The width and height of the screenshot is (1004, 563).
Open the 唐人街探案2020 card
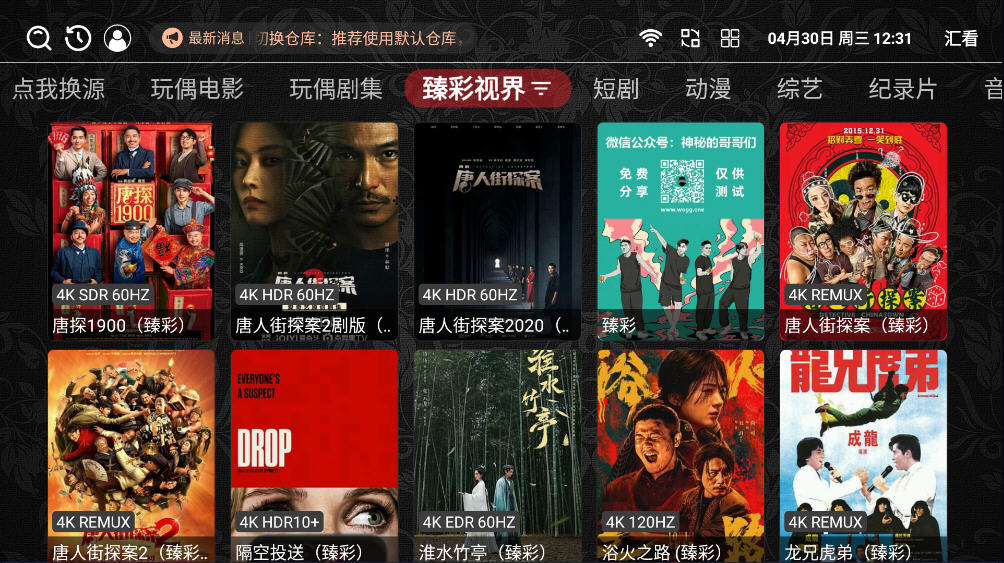[x=497, y=230]
